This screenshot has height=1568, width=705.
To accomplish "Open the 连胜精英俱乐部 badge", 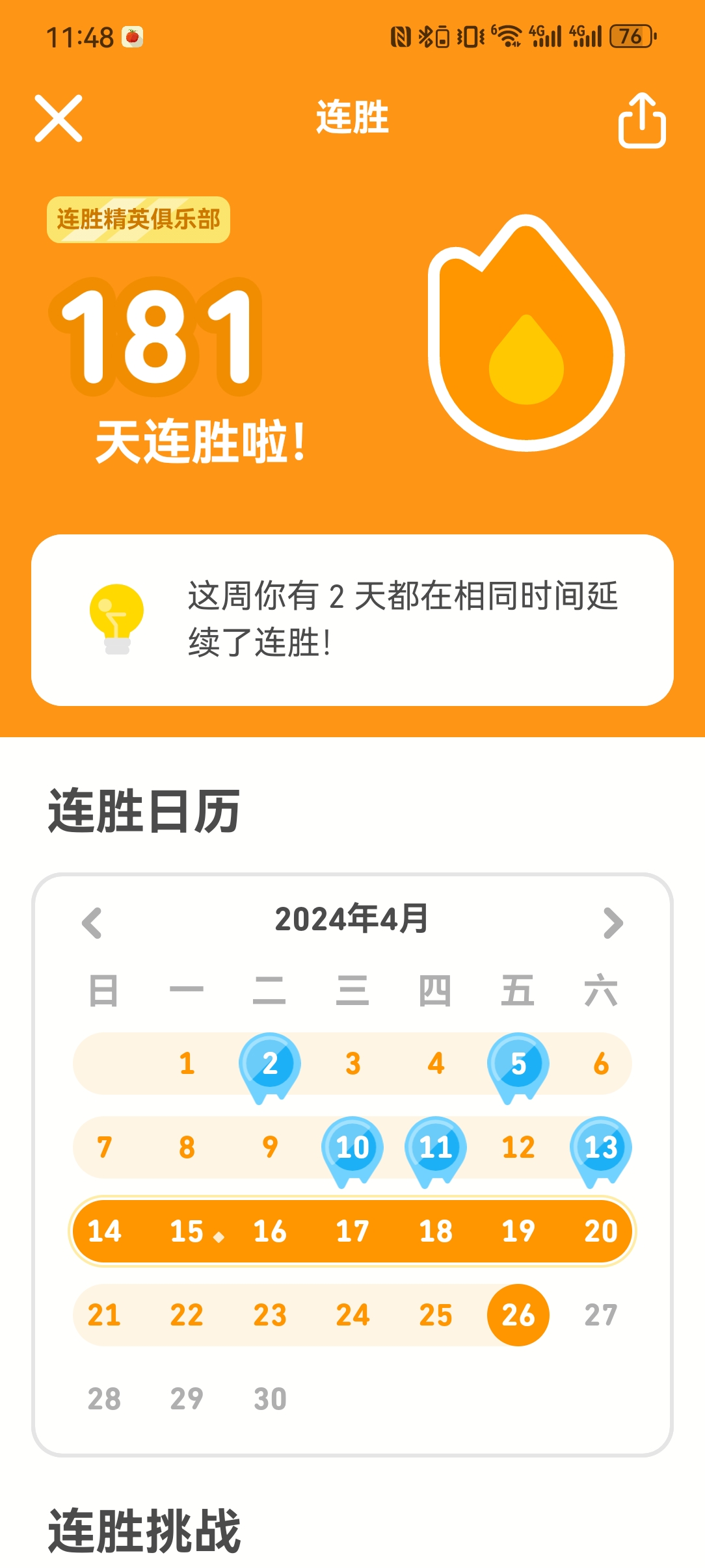I will (x=139, y=220).
